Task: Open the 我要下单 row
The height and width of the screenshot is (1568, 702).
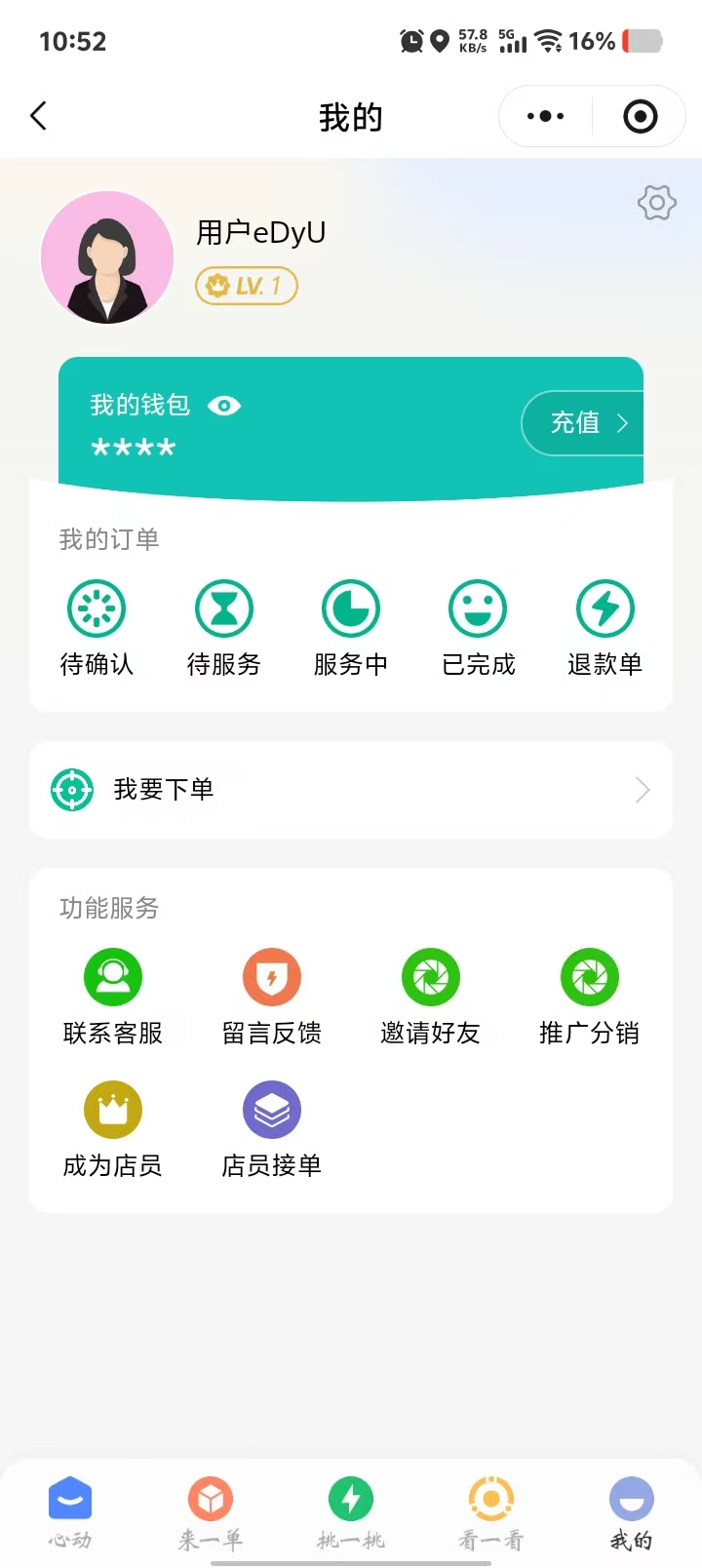Action: pyautogui.click(x=351, y=790)
